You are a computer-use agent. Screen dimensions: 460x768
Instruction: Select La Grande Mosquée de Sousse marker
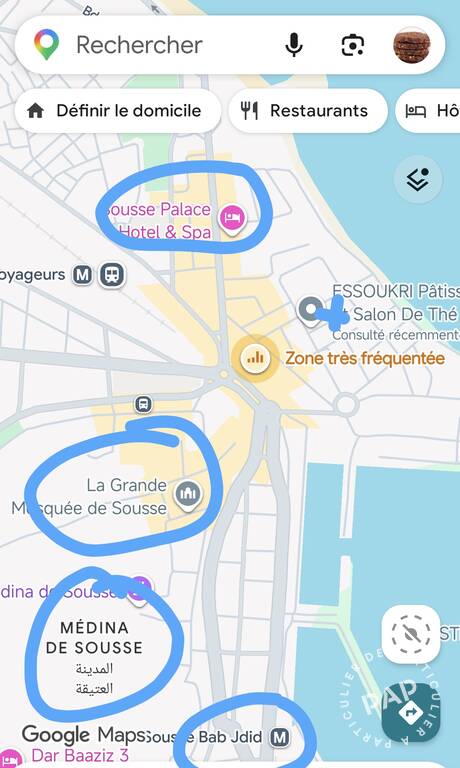[188, 495]
